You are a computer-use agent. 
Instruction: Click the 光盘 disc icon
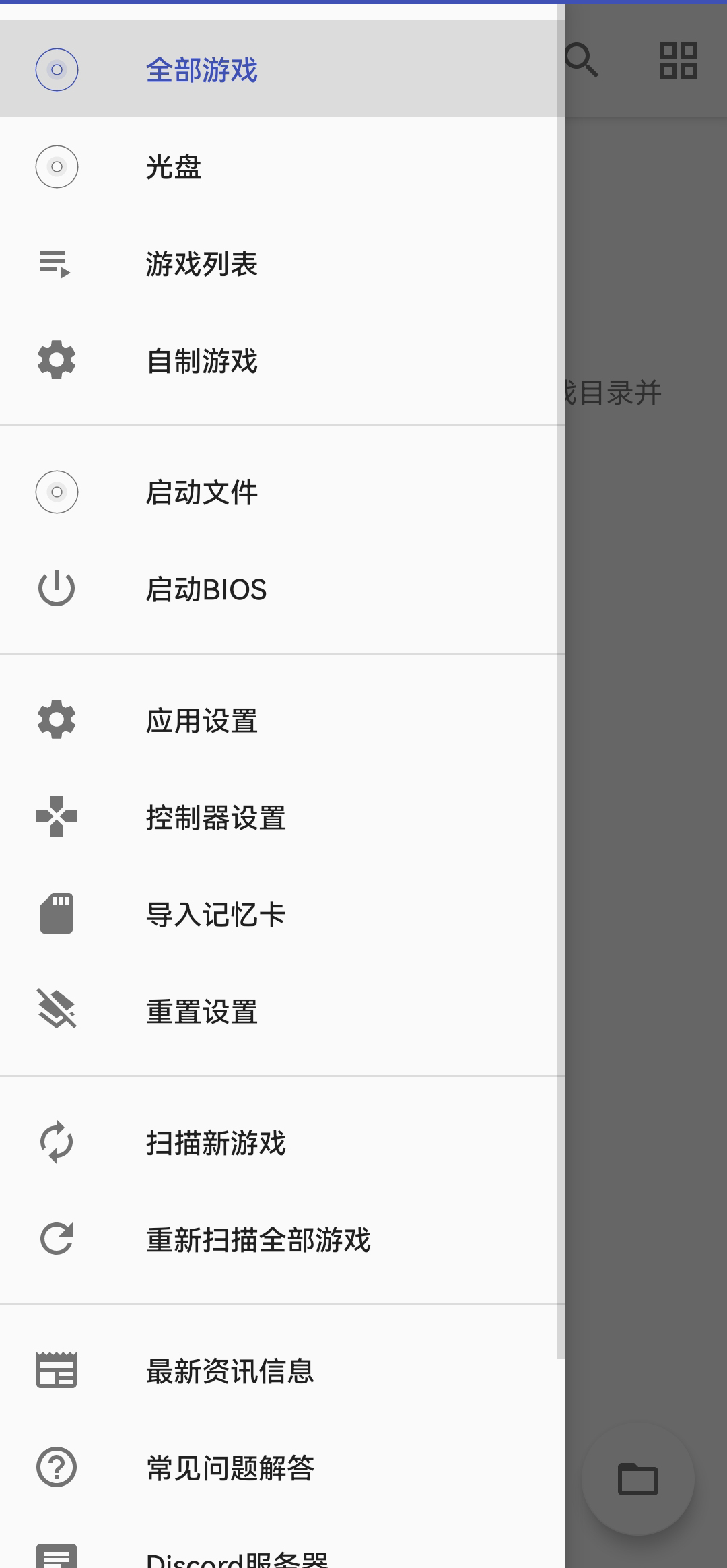click(x=57, y=167)
